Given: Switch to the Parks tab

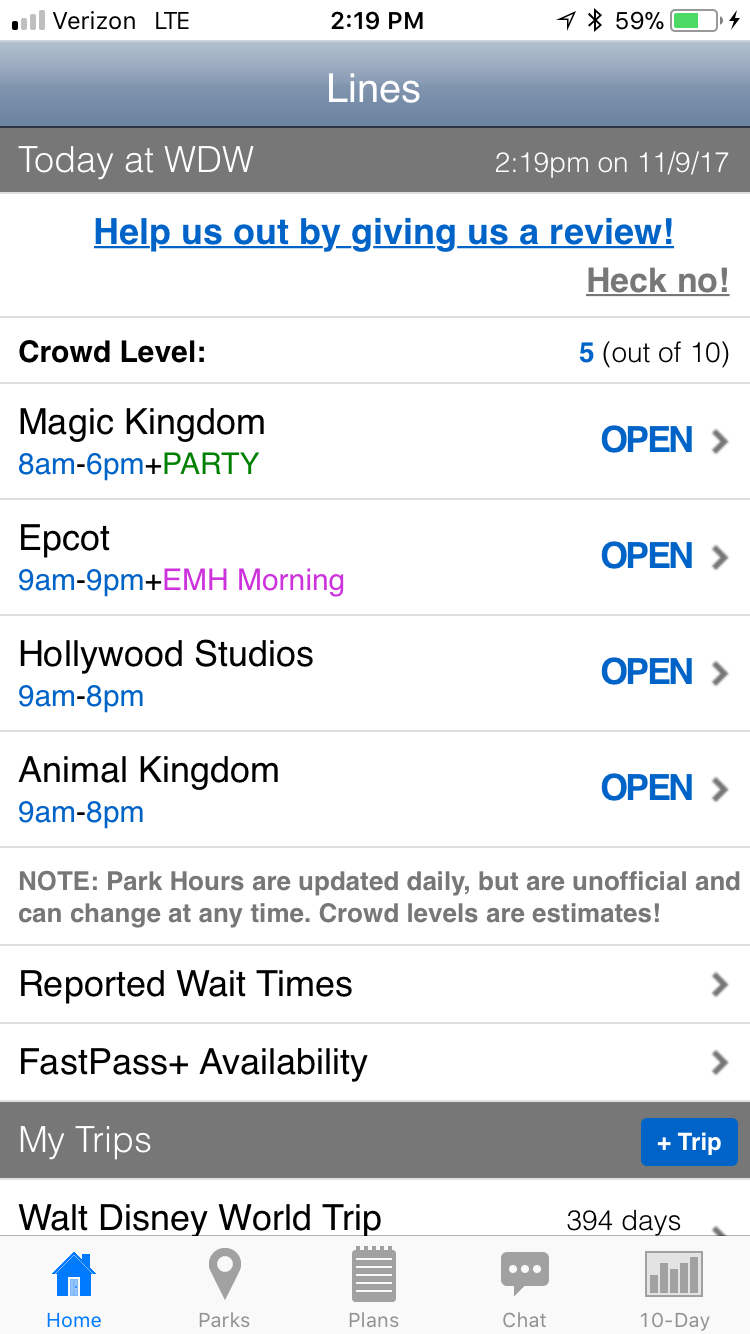Looking at the screenshot, I should point(224,1289).
